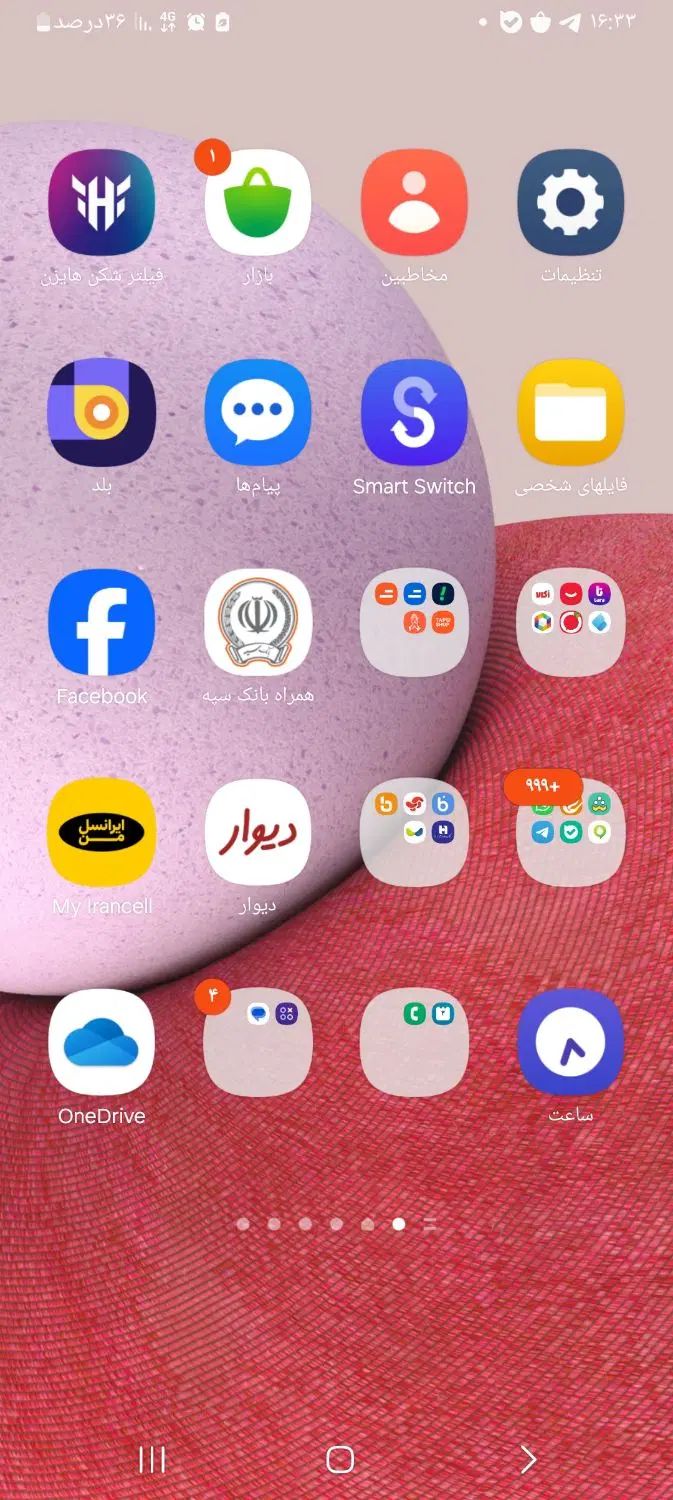Open the folder containing the Snapp Shop icon
The image size is (673, 1500).
(414, 623)
